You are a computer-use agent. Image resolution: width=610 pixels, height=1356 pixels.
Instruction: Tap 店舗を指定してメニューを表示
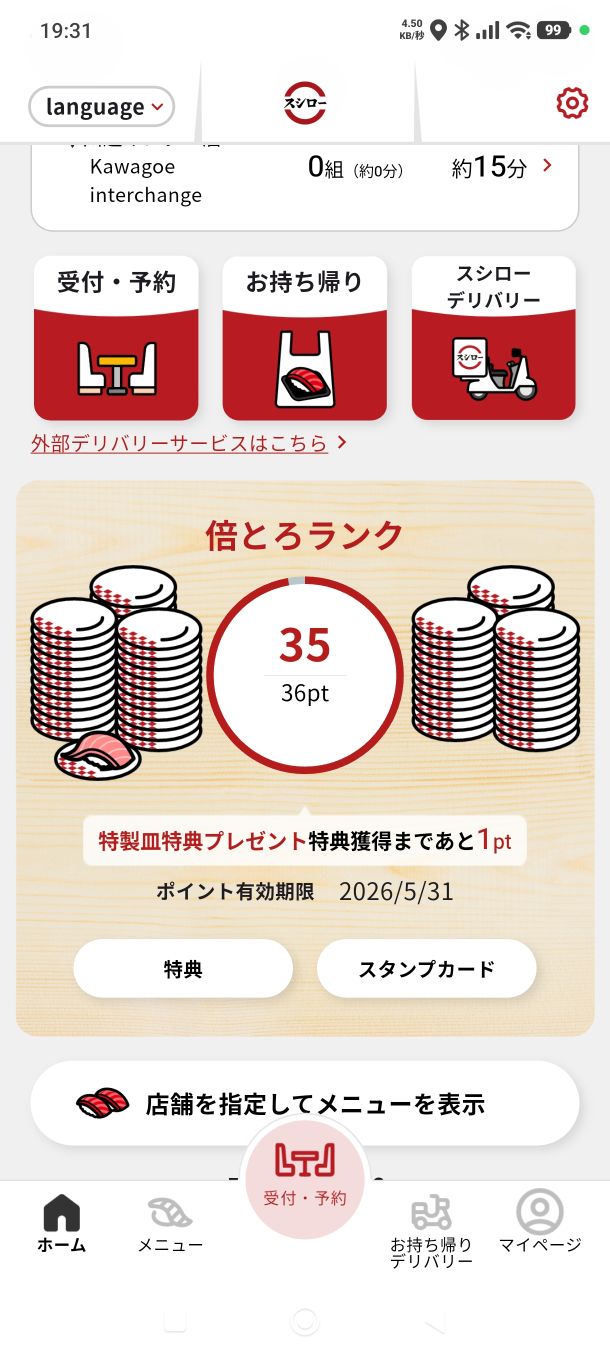305,1104
